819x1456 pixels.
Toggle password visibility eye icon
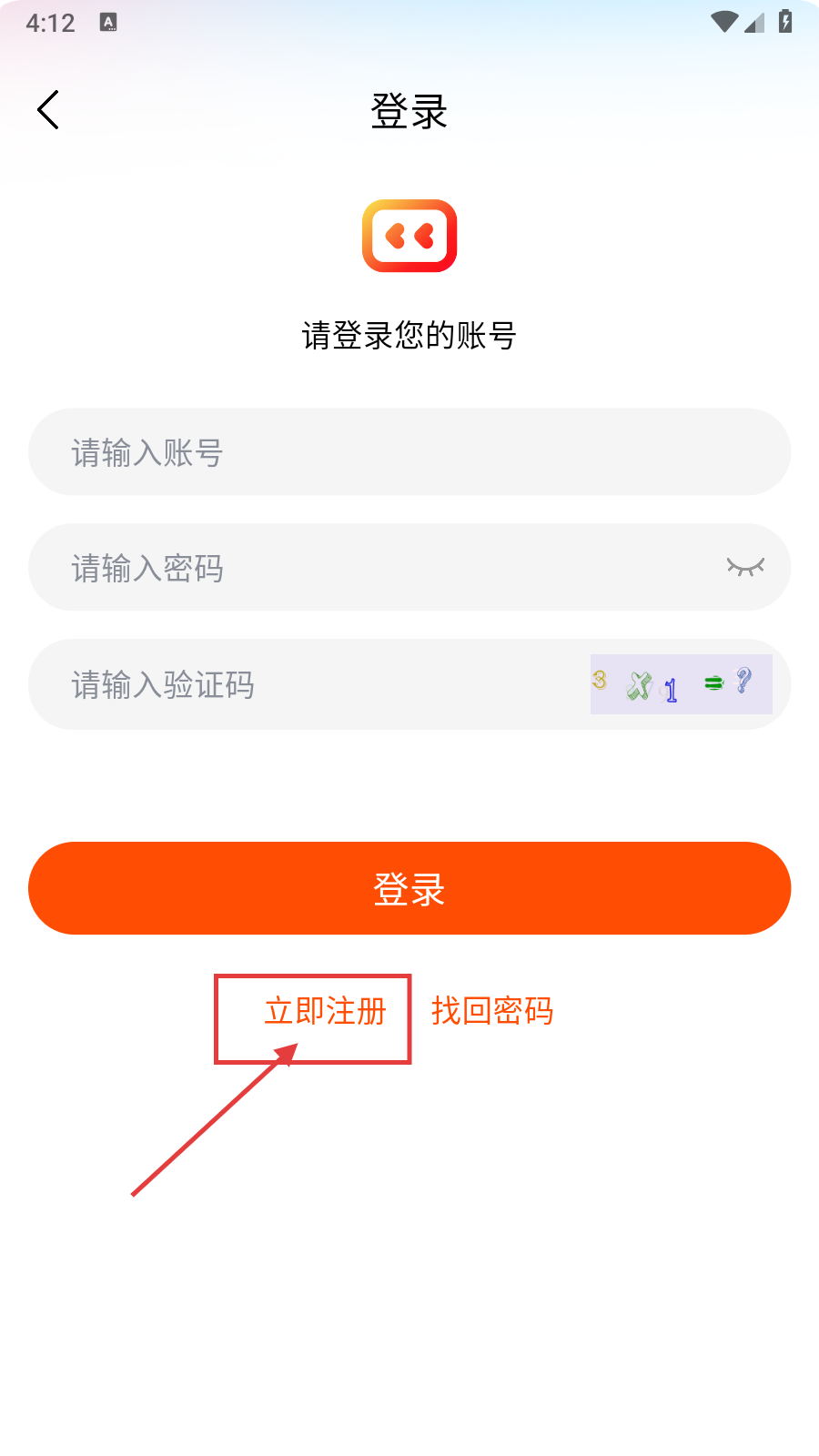(x=745, y=568)
